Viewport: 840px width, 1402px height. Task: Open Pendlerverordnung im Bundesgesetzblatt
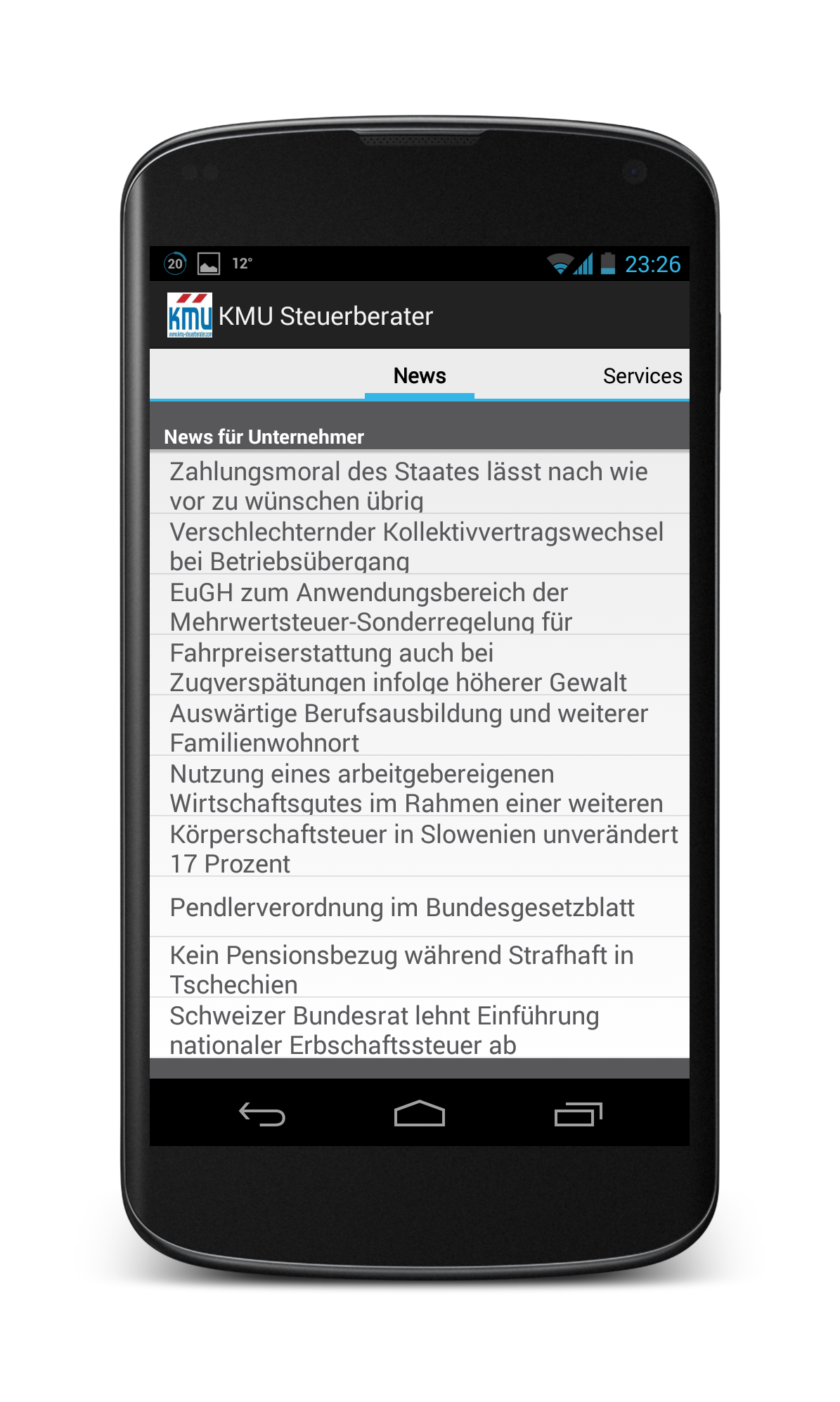420,907
